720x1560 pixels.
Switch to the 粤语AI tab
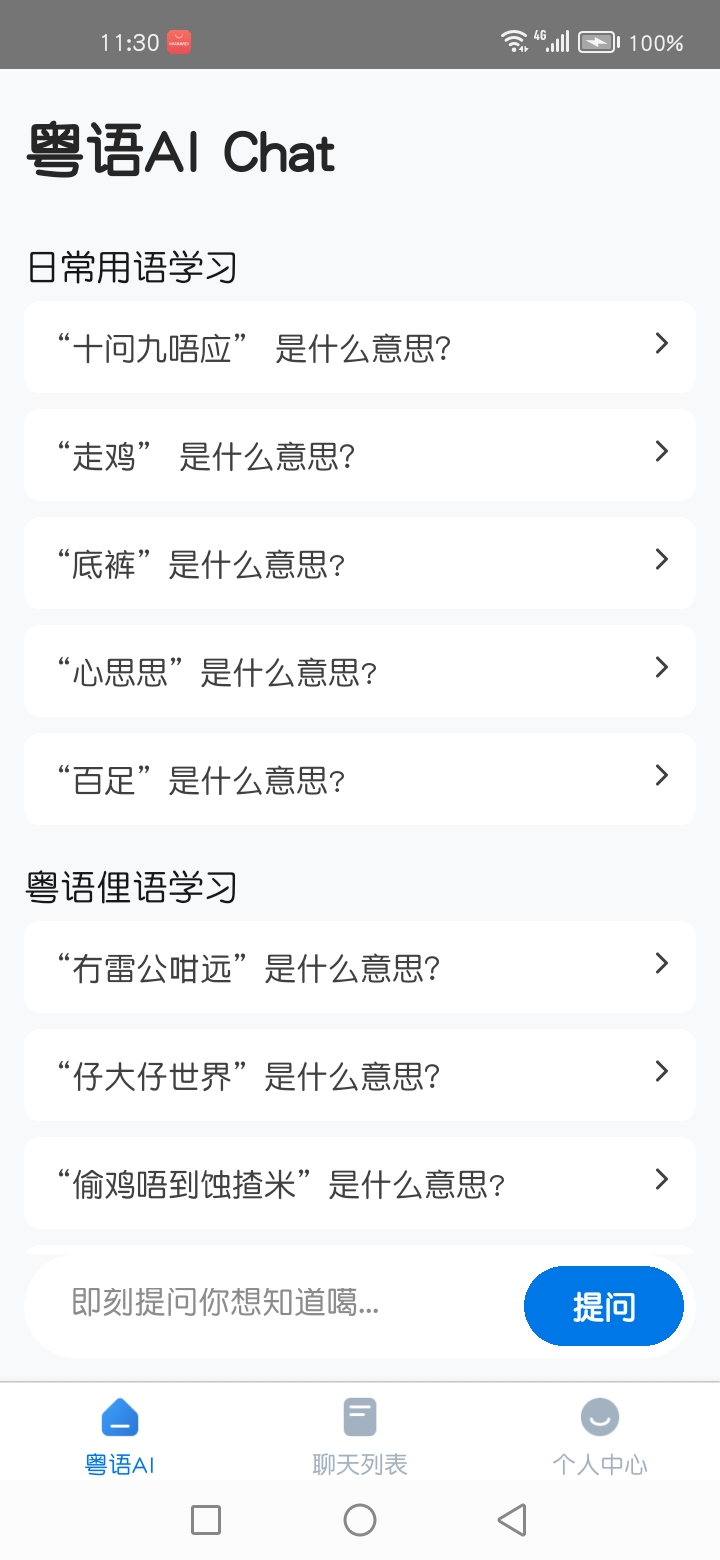[x=120, y=1437]
